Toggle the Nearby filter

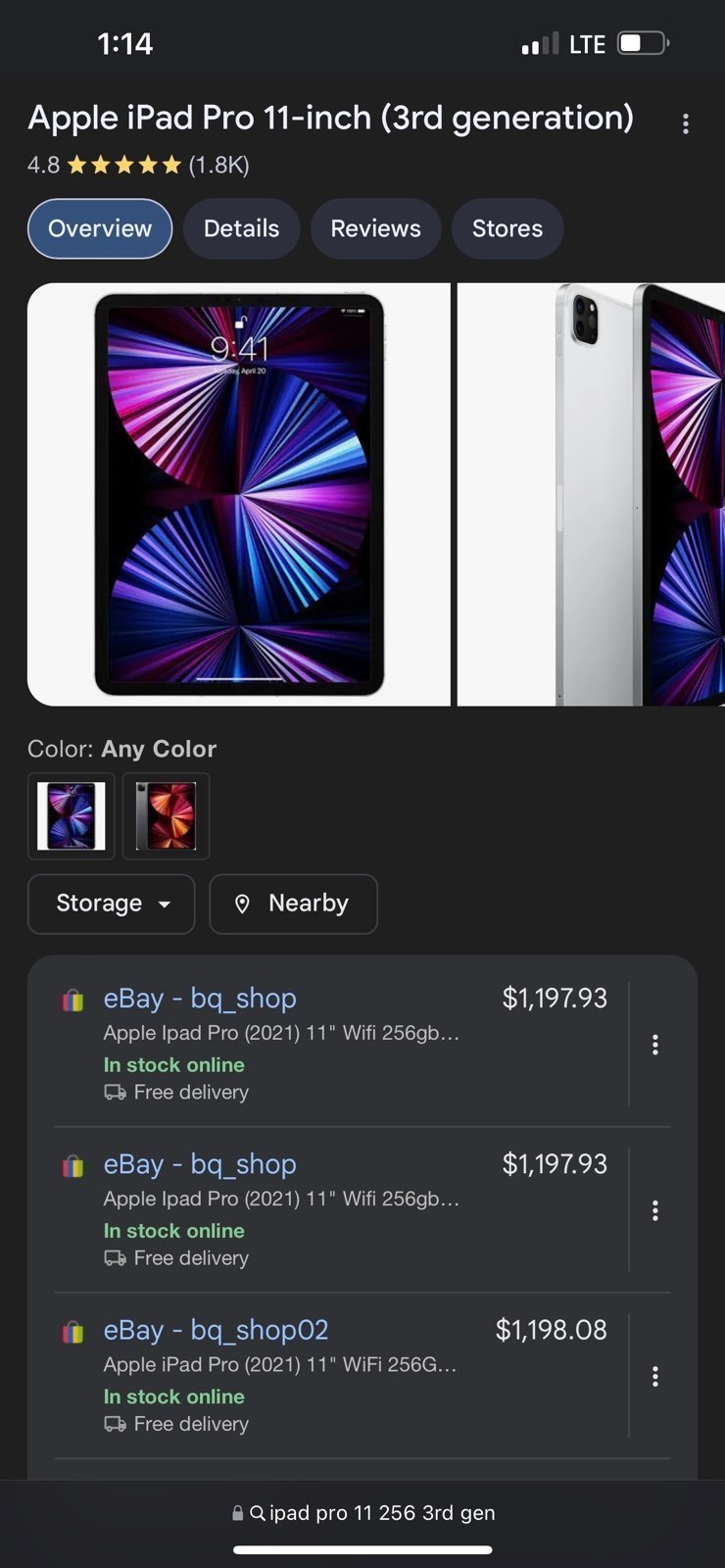click(293, 904)
